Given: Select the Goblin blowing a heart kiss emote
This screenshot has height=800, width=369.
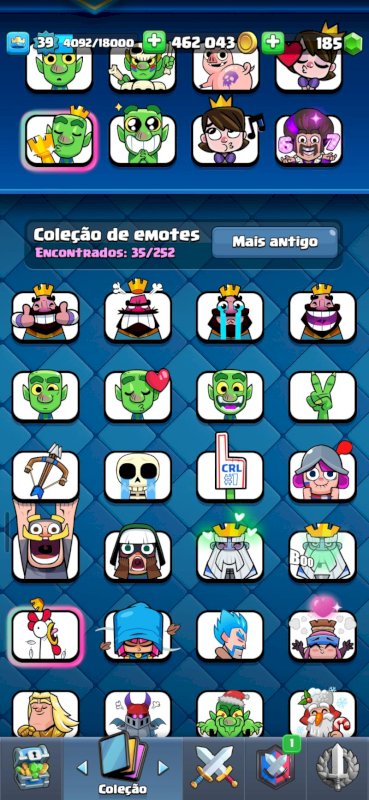Looking at the screenshot, I should [138, 395].
